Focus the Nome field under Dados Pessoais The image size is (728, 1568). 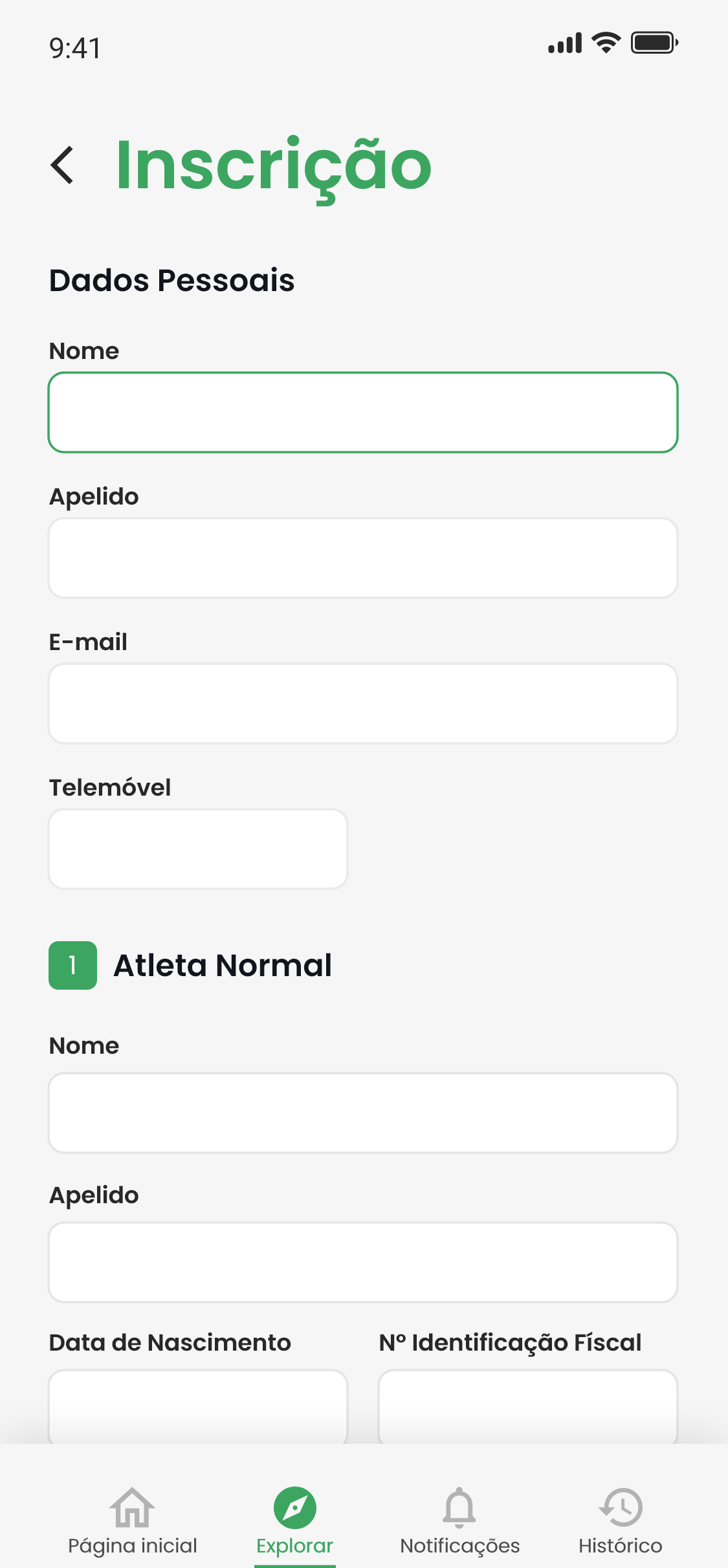coord(363,413)
